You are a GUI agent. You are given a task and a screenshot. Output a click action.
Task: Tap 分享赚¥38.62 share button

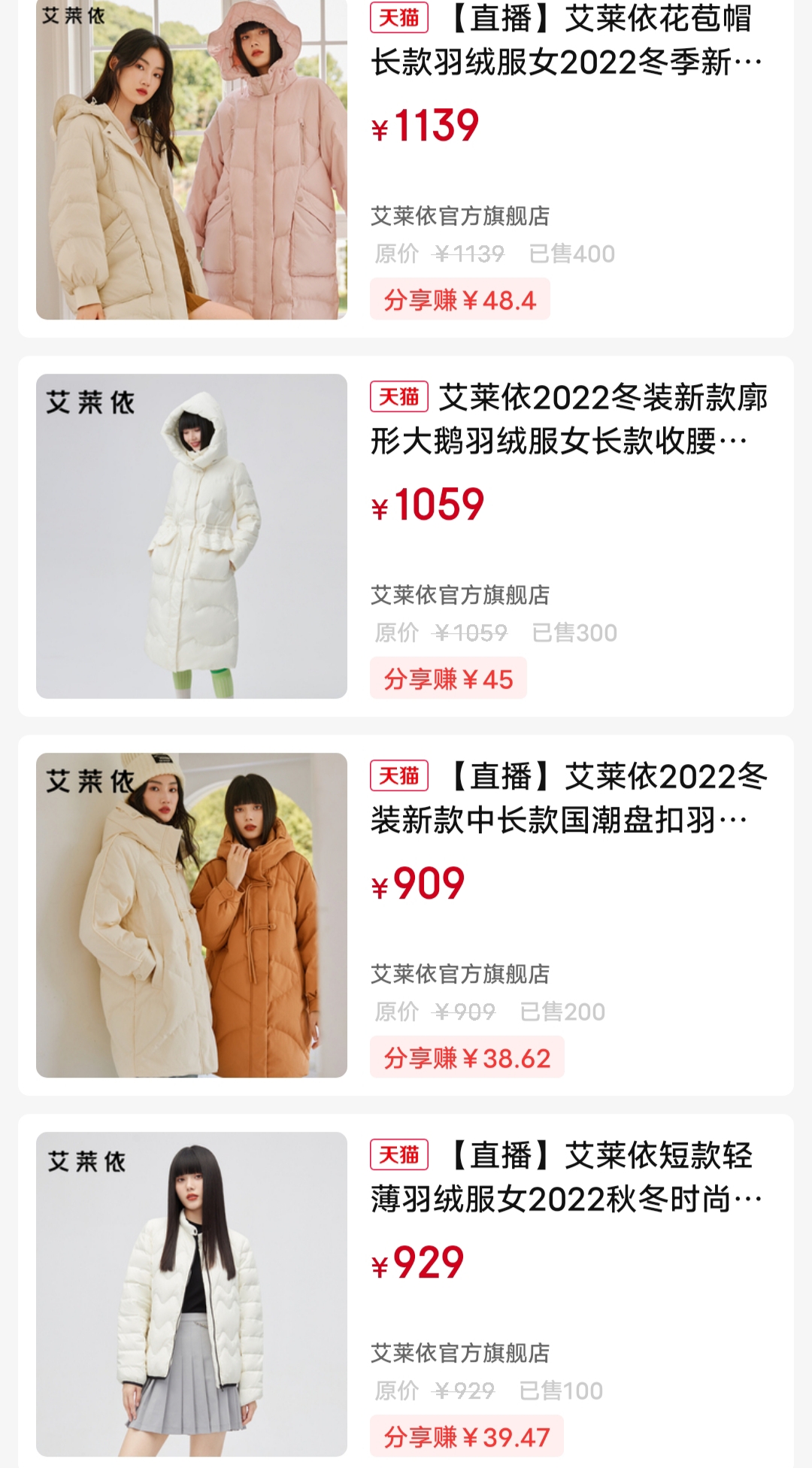467,1058
